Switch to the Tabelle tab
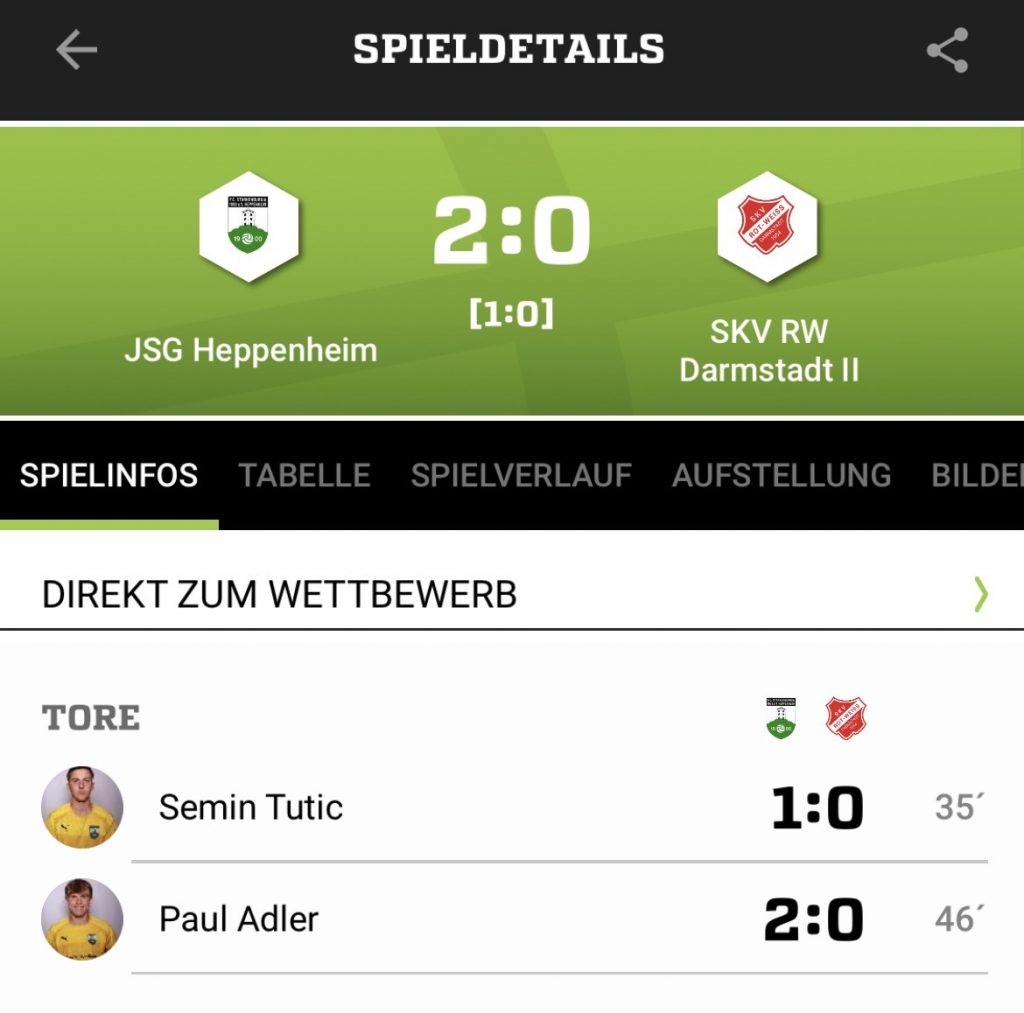The width and height of the screenshot is (1024, 1013). click(304, 475)
